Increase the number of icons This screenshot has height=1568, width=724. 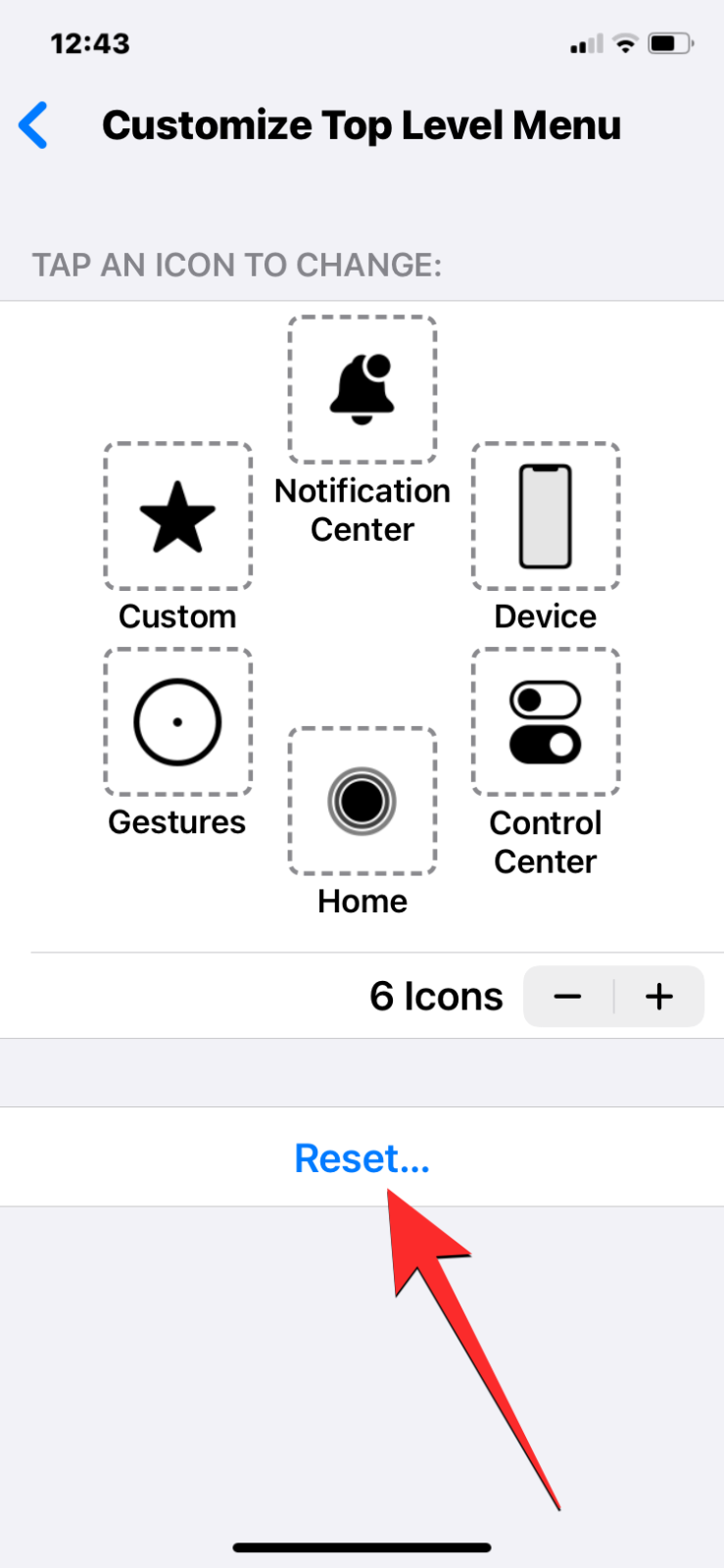[659, 997]
